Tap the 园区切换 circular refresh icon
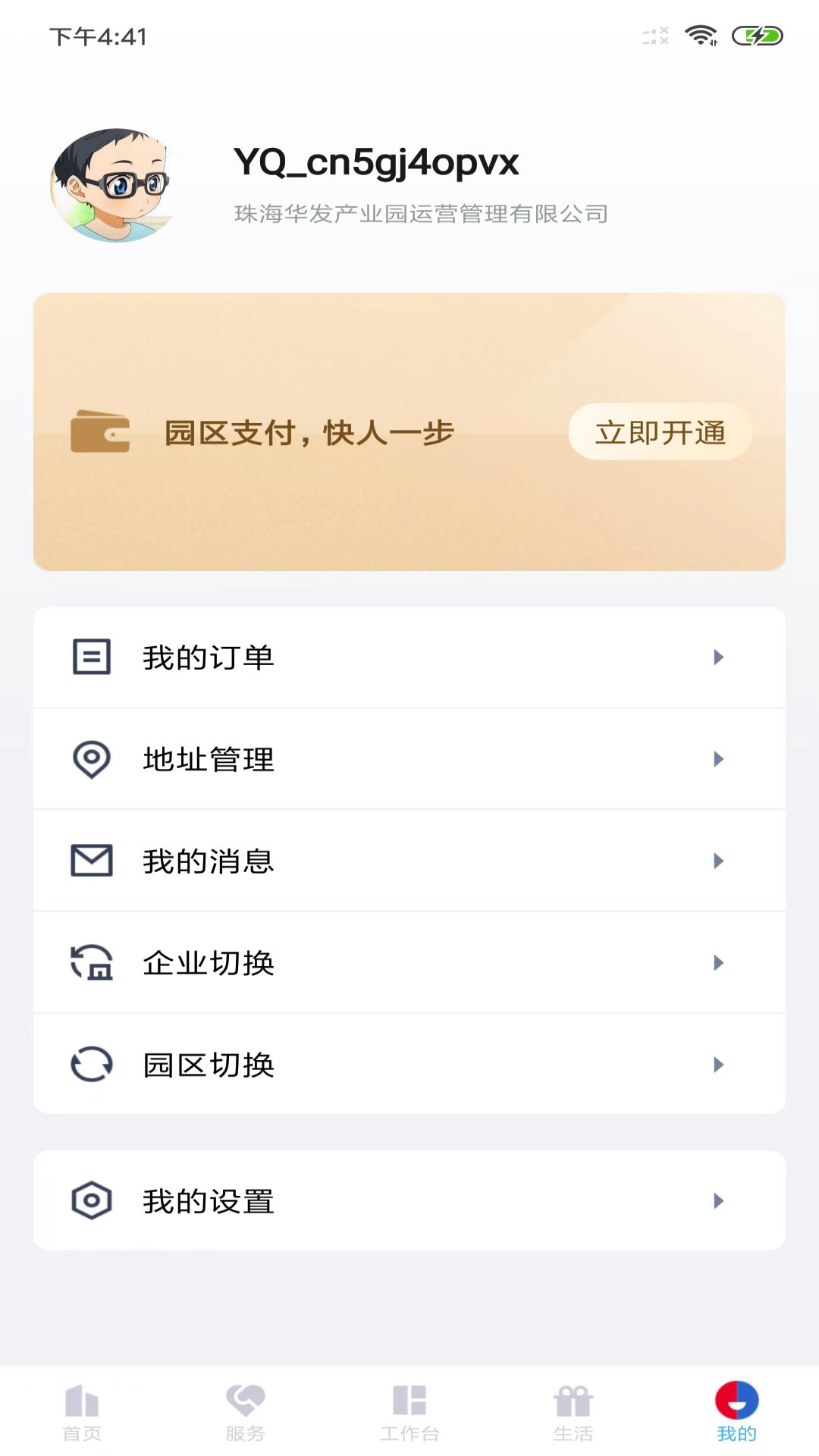Image resolution: width=819 pixels, height=1456 pixels. [x=91, y=1064]
